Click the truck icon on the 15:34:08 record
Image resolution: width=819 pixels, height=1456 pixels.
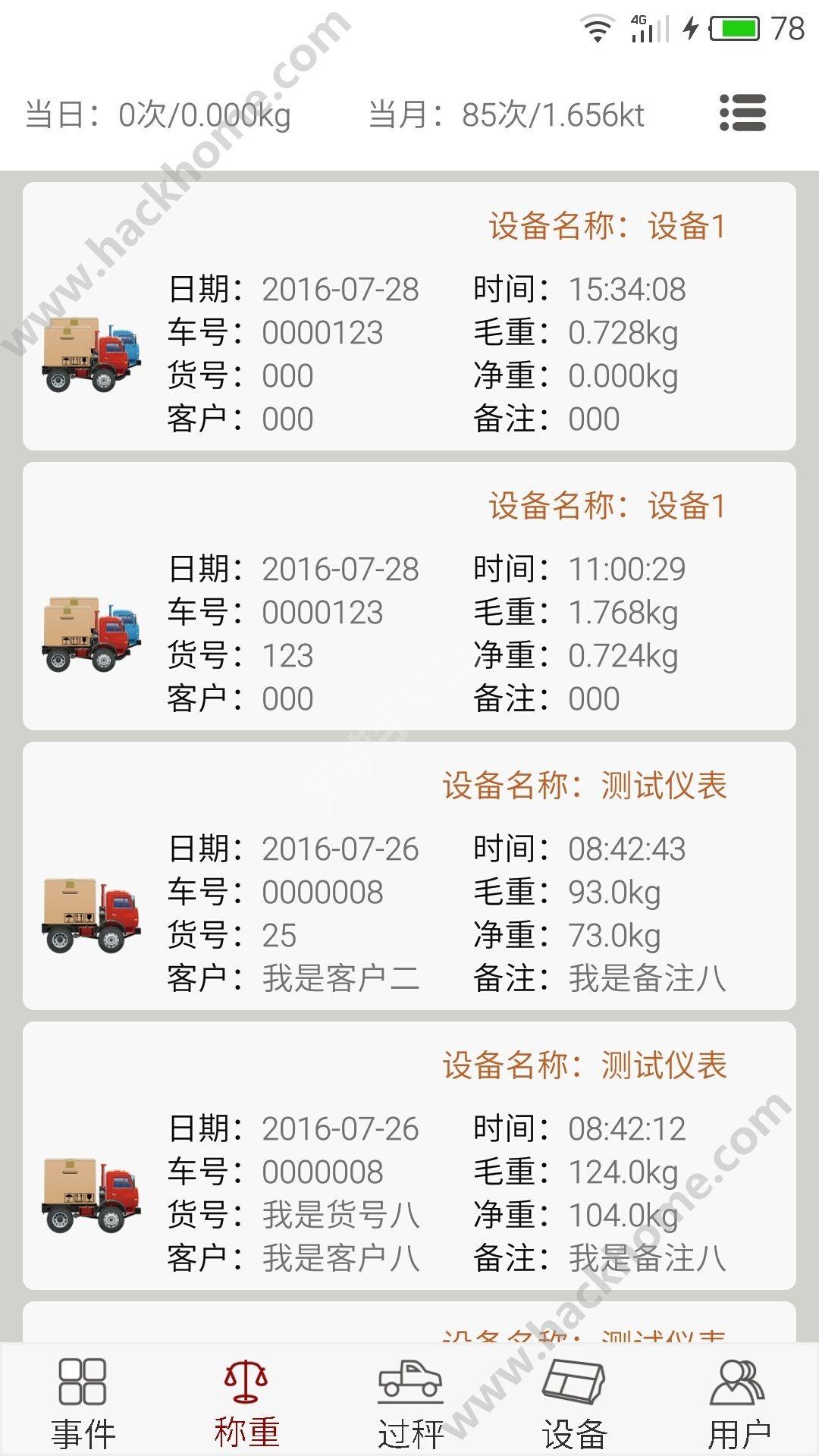(91, 353)
